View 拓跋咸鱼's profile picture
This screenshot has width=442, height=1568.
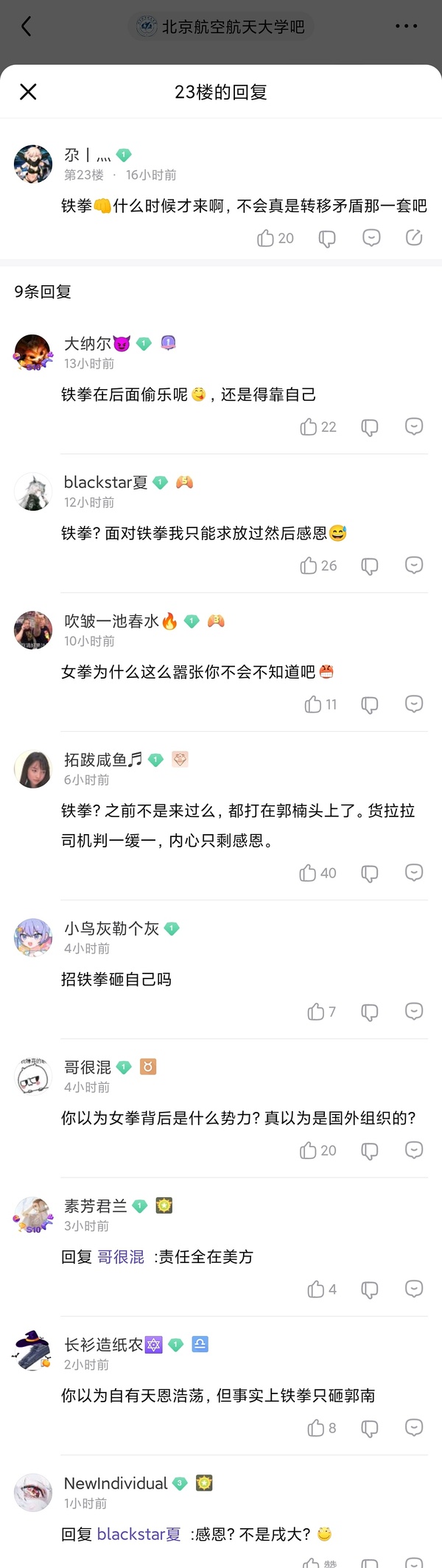33,769
